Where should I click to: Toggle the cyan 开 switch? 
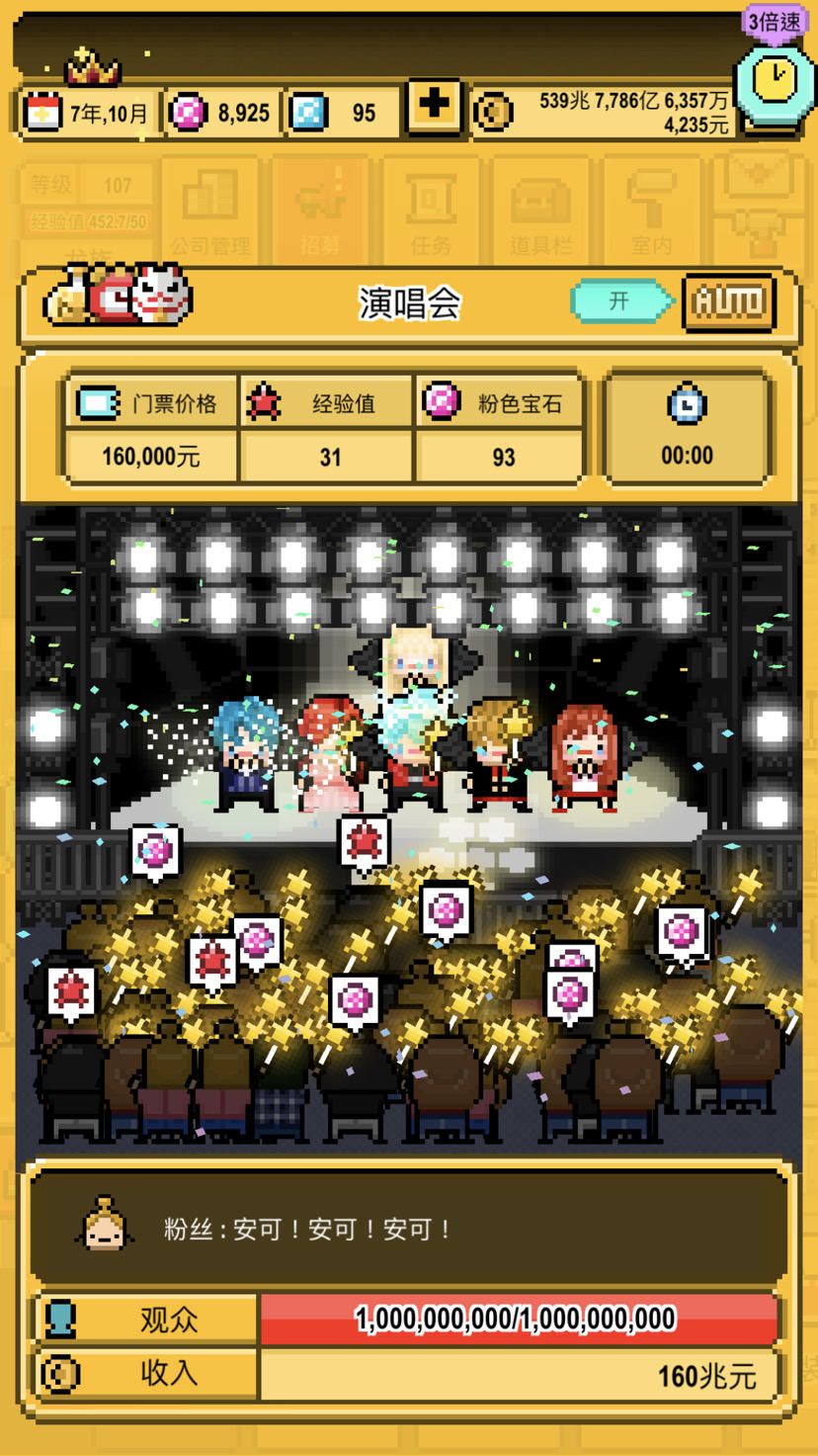(619, 300)
